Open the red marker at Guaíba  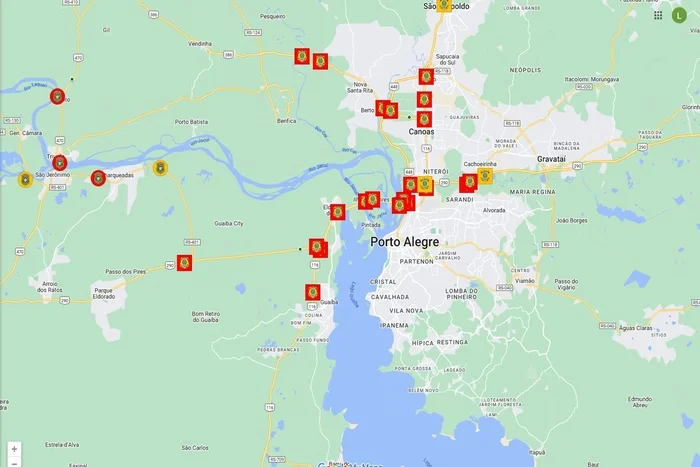tap(312, 292)
